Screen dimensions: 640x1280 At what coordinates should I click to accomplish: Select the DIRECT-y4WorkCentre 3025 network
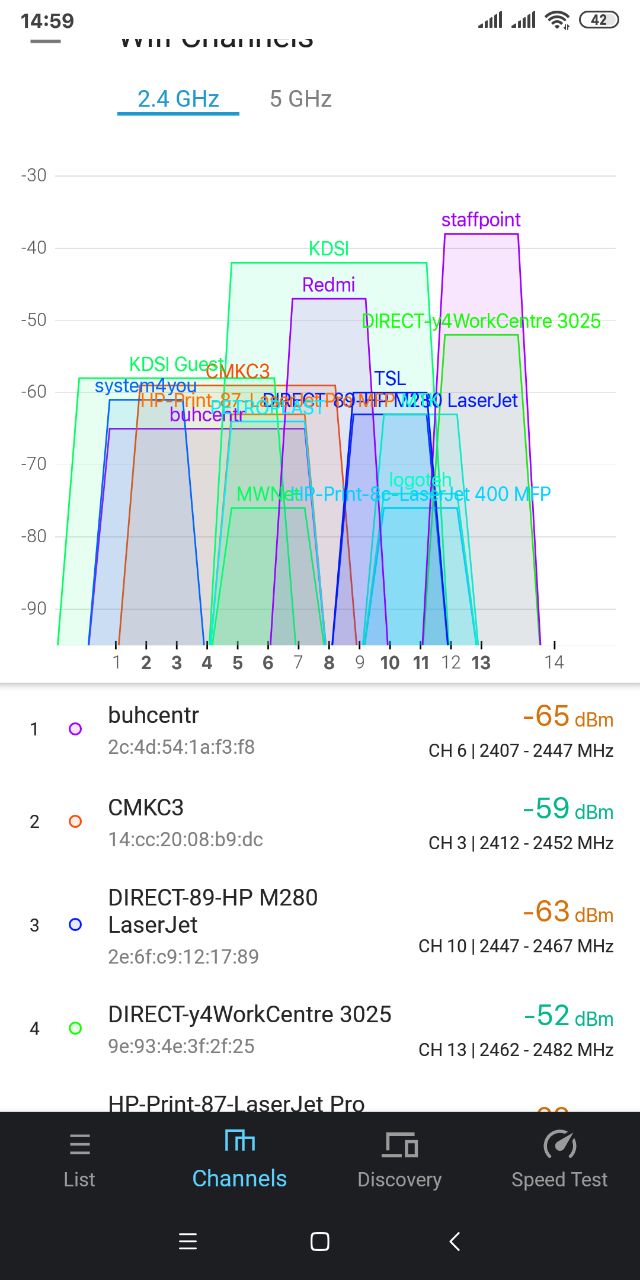[320, 1029]
